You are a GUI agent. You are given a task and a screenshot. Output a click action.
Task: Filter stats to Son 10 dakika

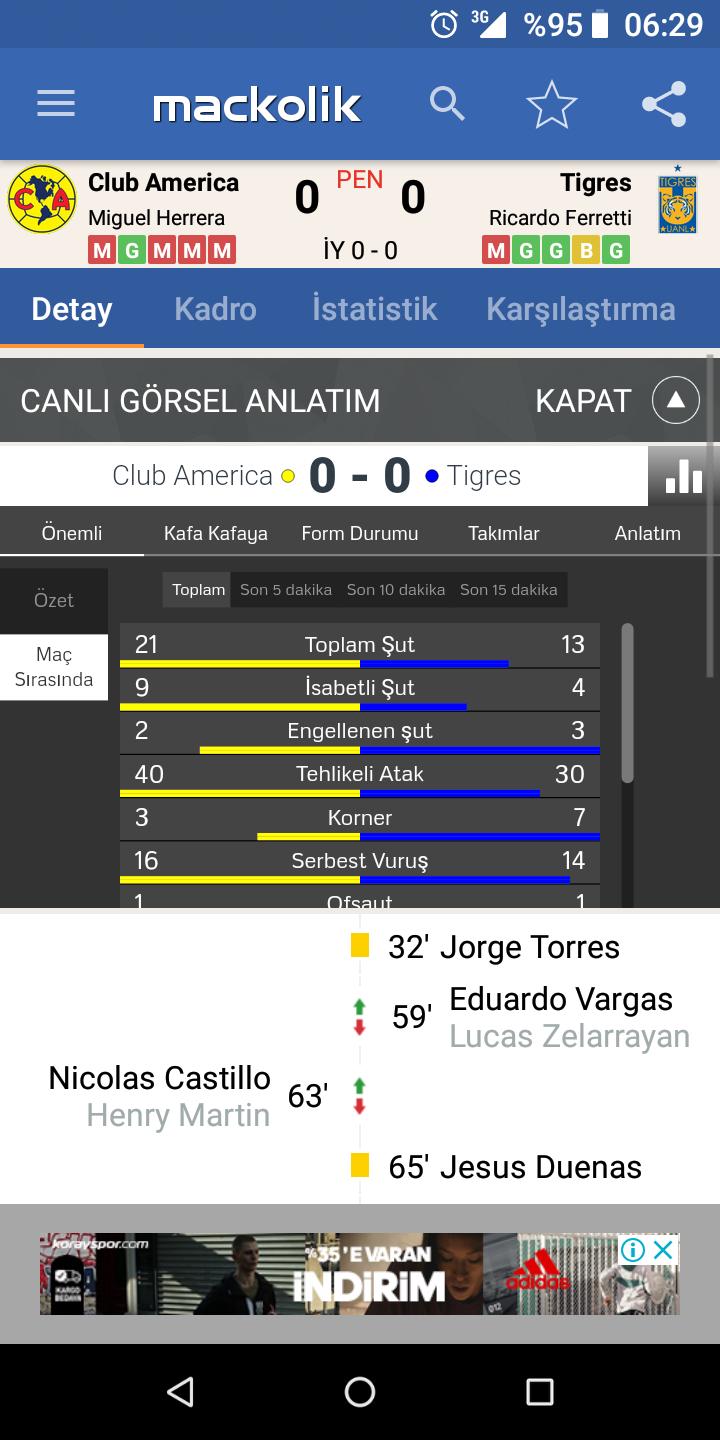click(396, 590)
